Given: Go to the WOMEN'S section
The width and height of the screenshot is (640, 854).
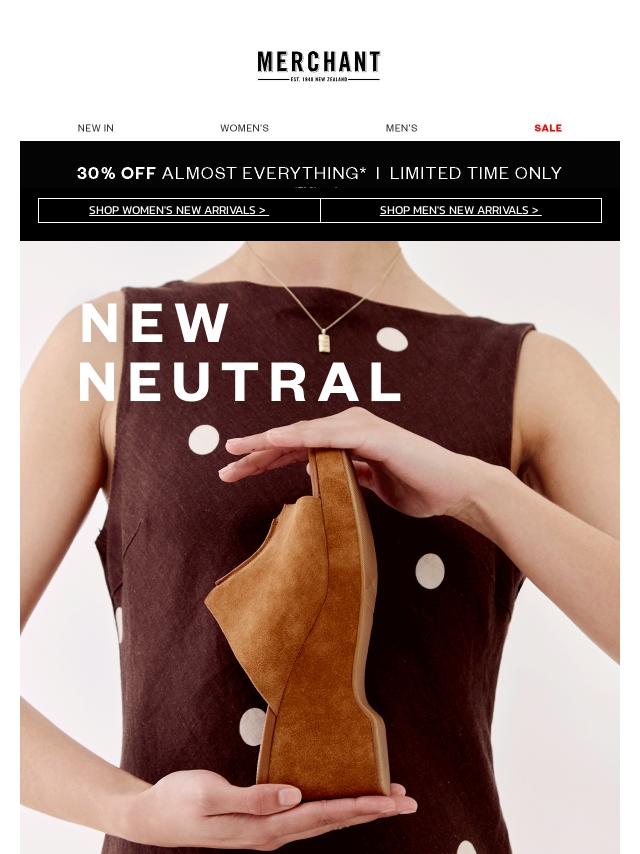Looking at the screenshot, I should tap(244, 128).
